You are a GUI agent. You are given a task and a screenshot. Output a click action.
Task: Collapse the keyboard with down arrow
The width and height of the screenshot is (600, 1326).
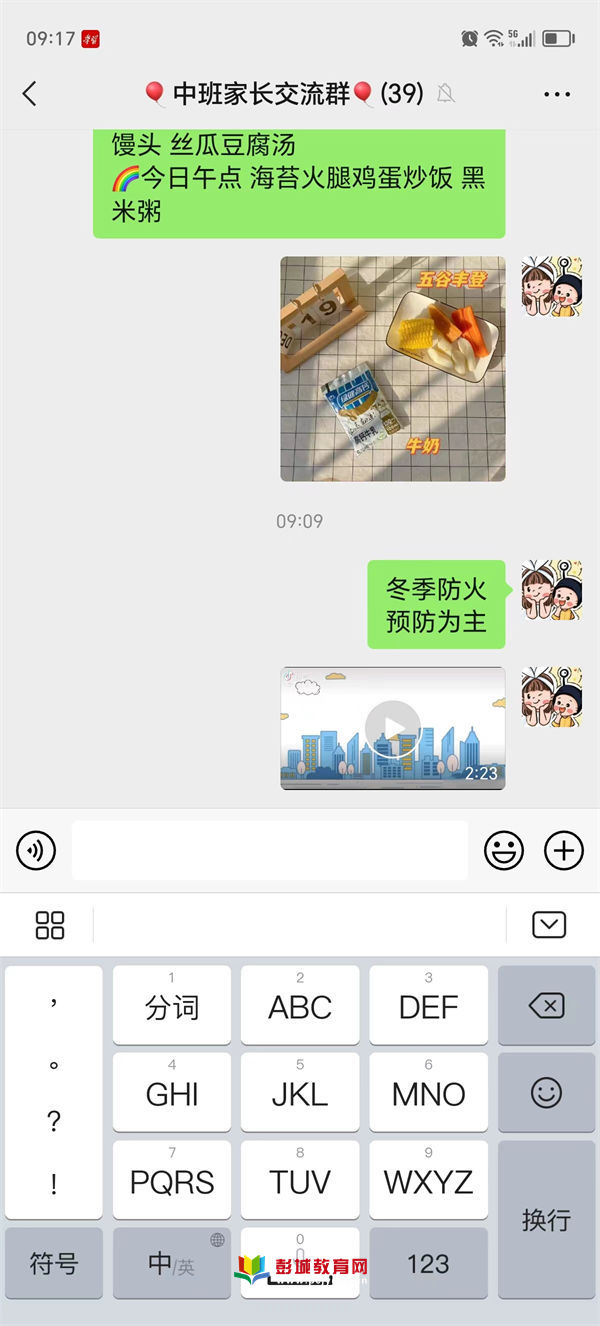549,925
